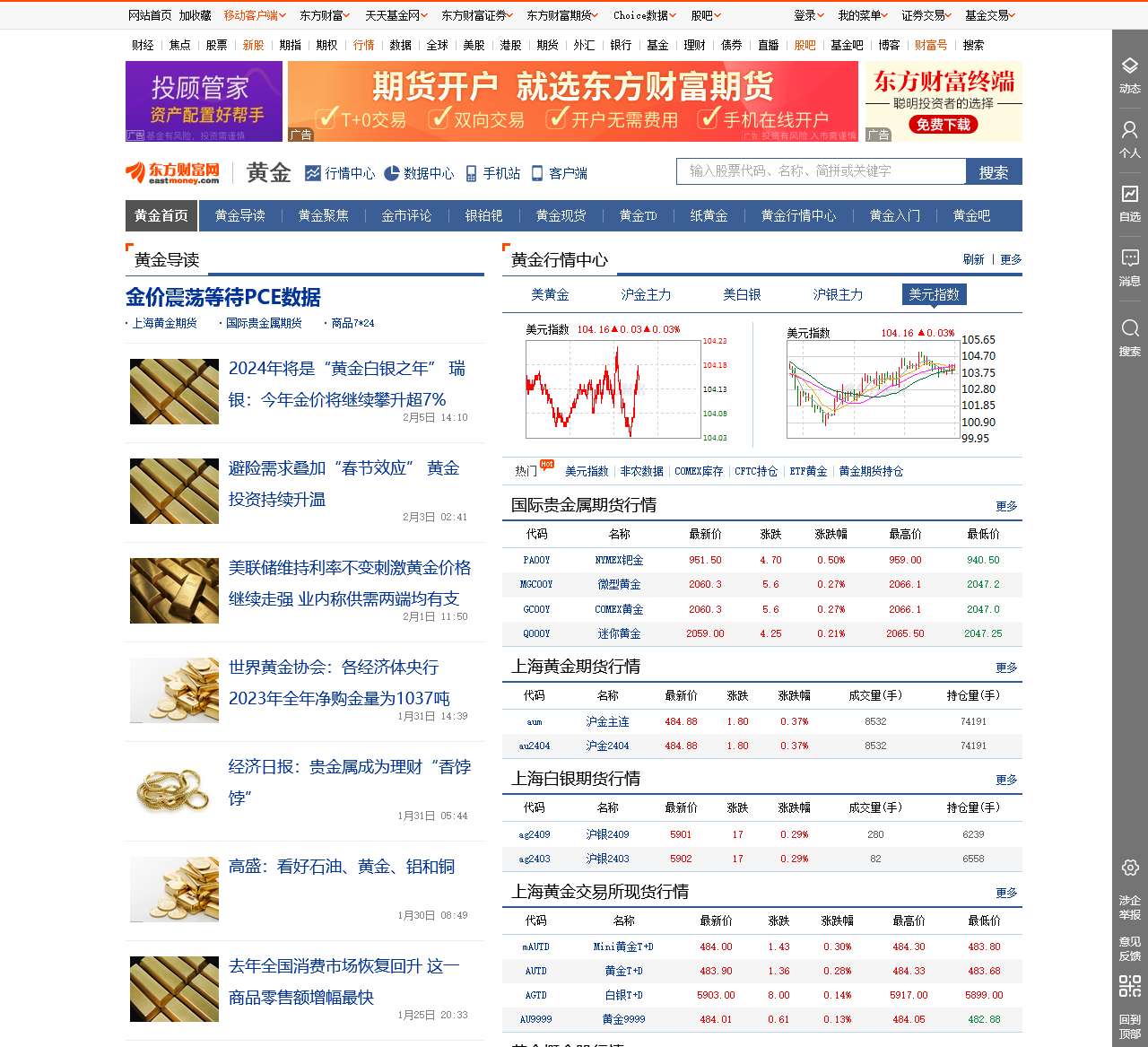Viewport: 1148px width, 1047px height.
Task: Switch to the 黄金导读 navigation tab
Action: click(x=239, y=215)
